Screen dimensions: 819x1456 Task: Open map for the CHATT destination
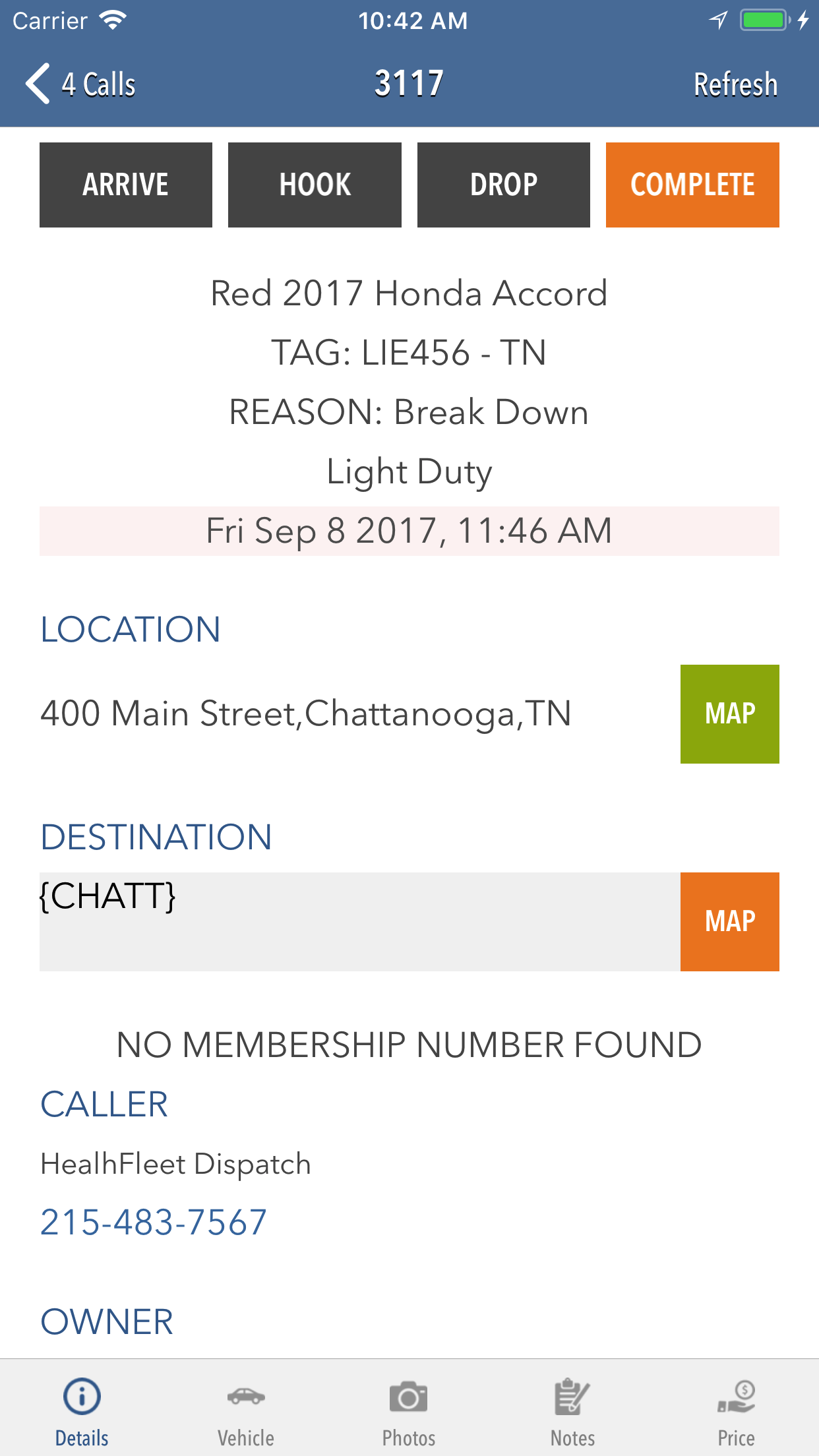coord(729,922)
